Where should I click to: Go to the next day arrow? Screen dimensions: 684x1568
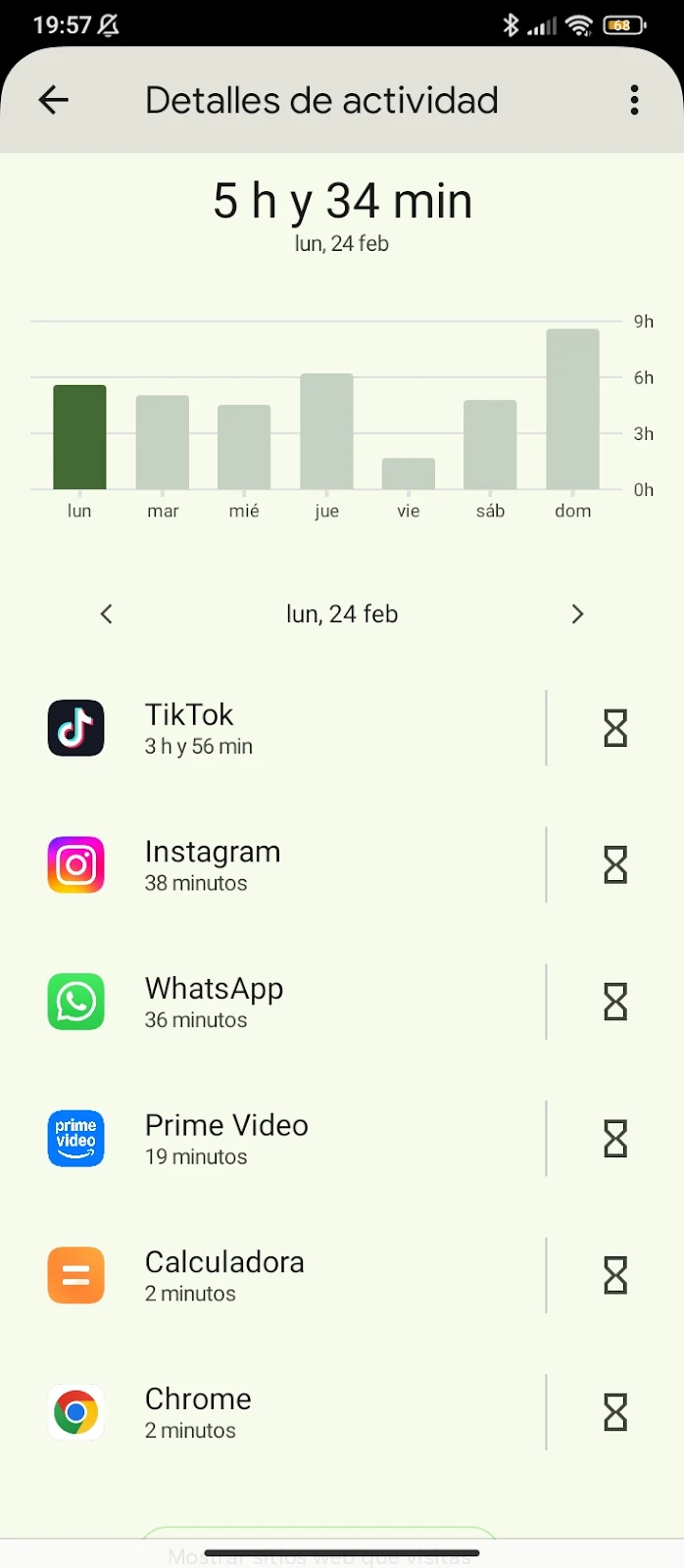(577, 614)
